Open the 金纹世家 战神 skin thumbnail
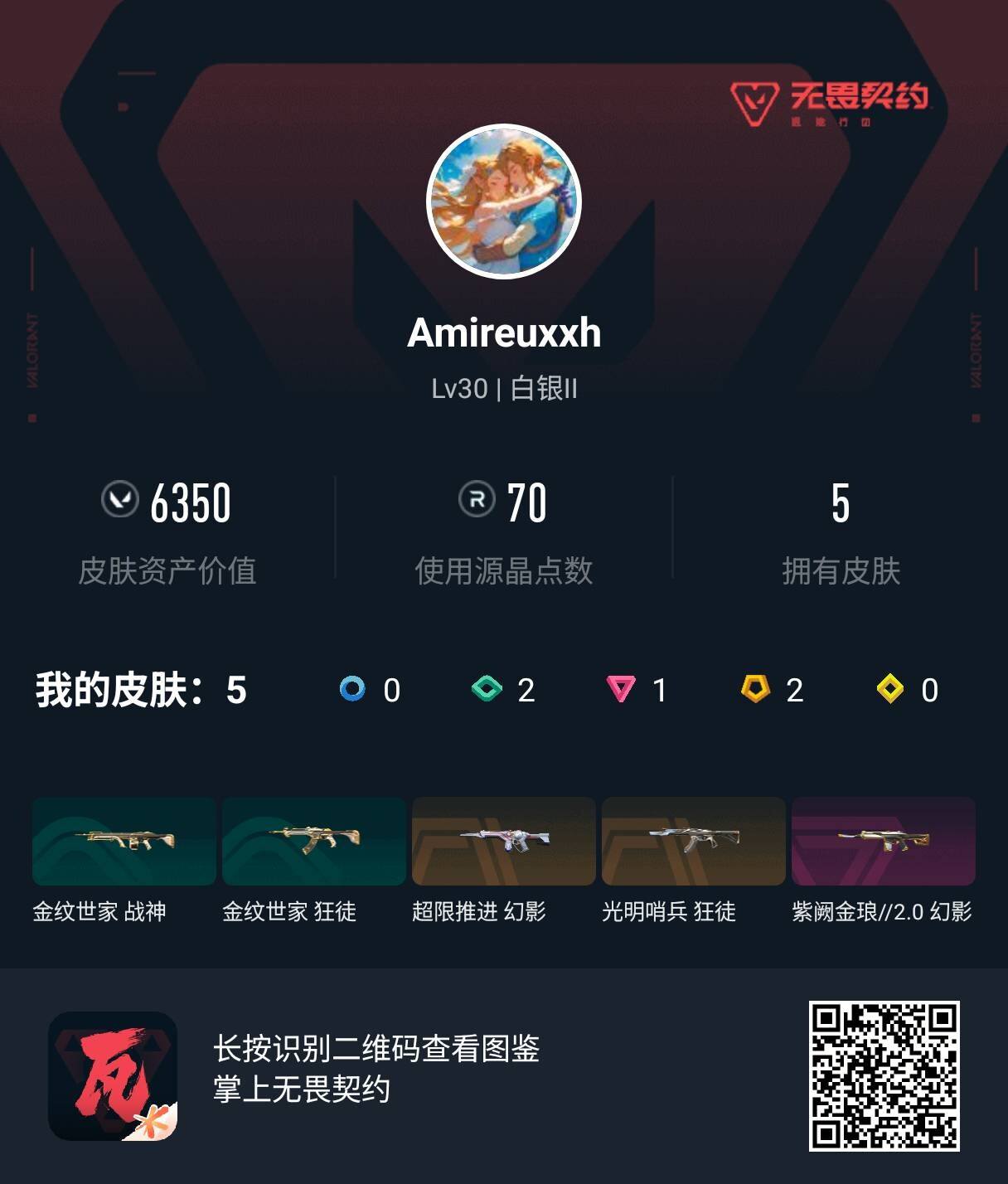1008x1184 pixels. (x=123, y=842)
